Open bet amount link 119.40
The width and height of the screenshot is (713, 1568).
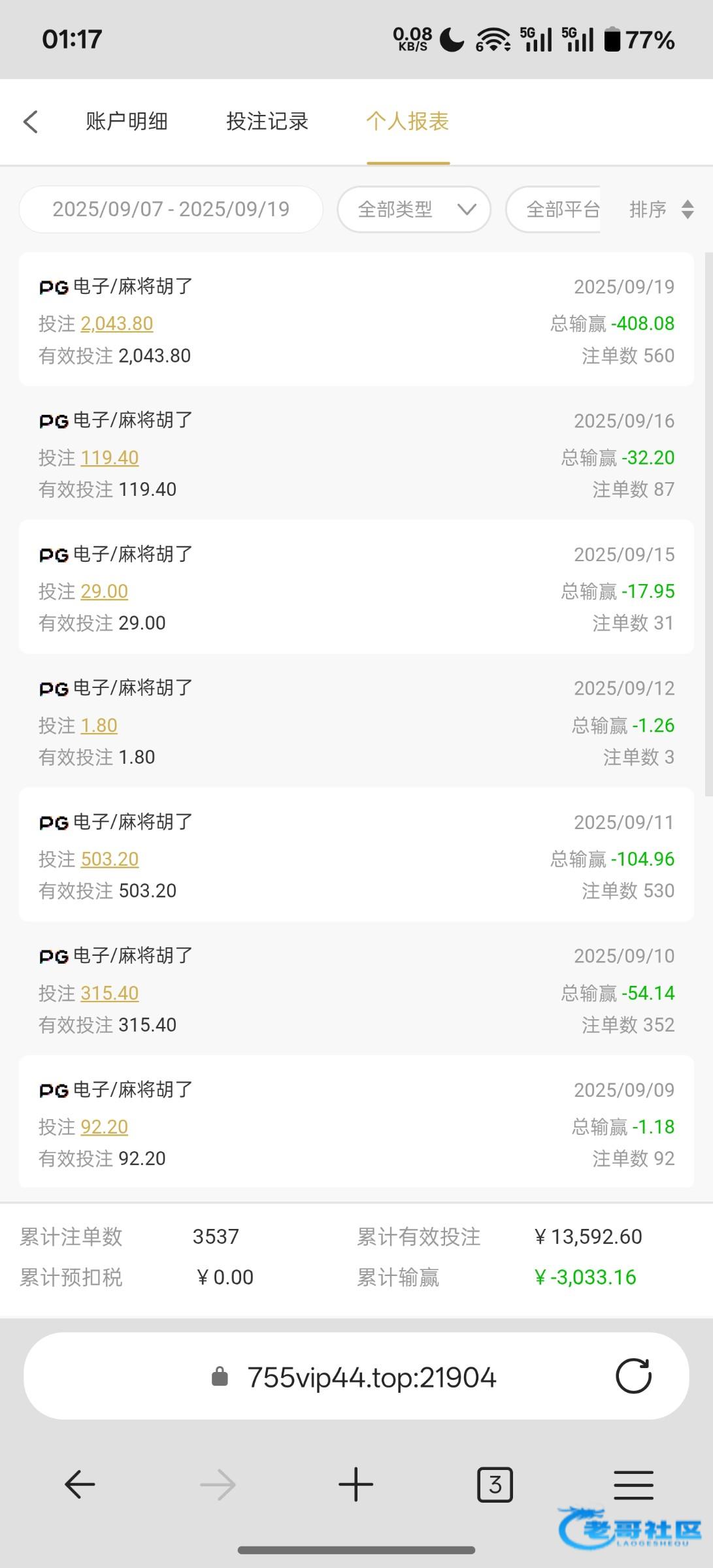click(109, 457)
